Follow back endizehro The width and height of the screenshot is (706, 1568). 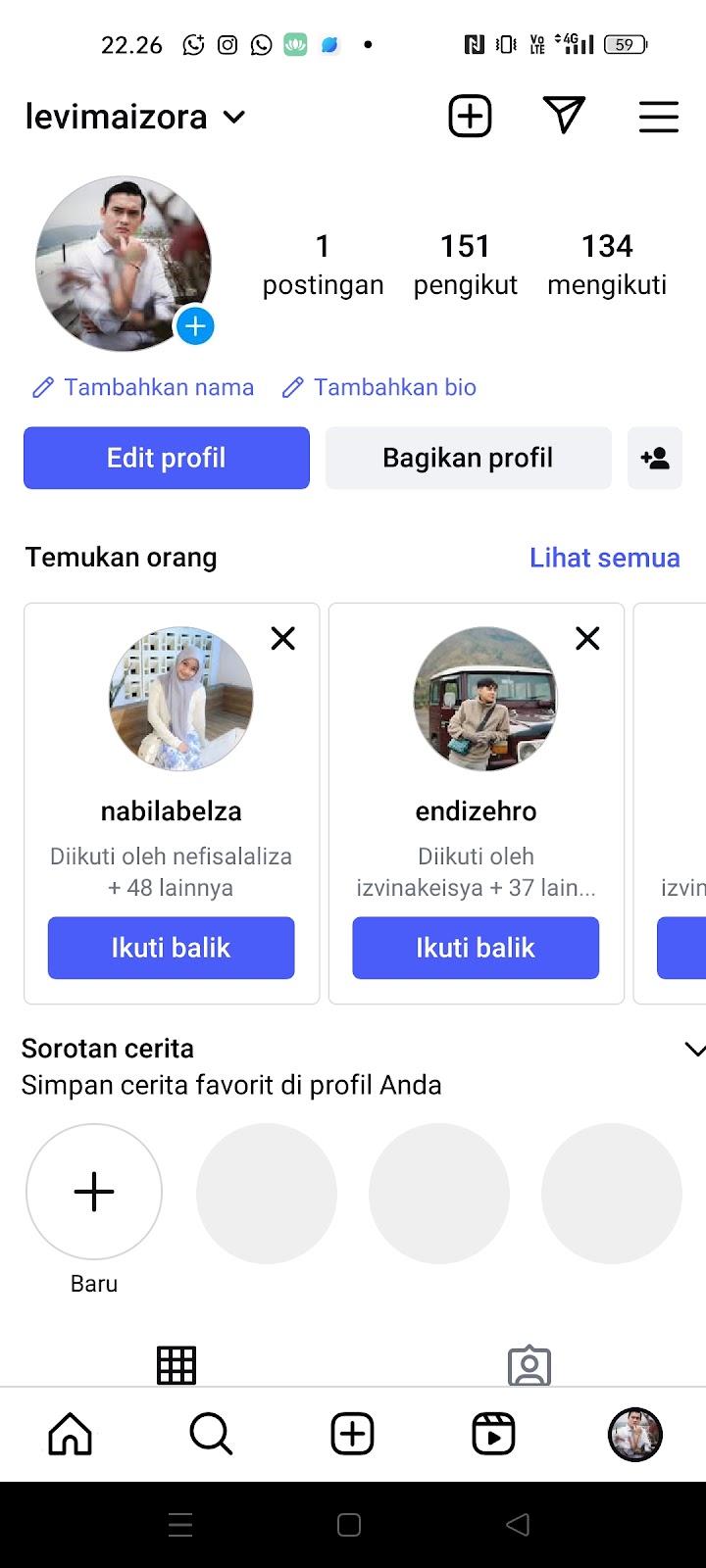coord(476,948)
